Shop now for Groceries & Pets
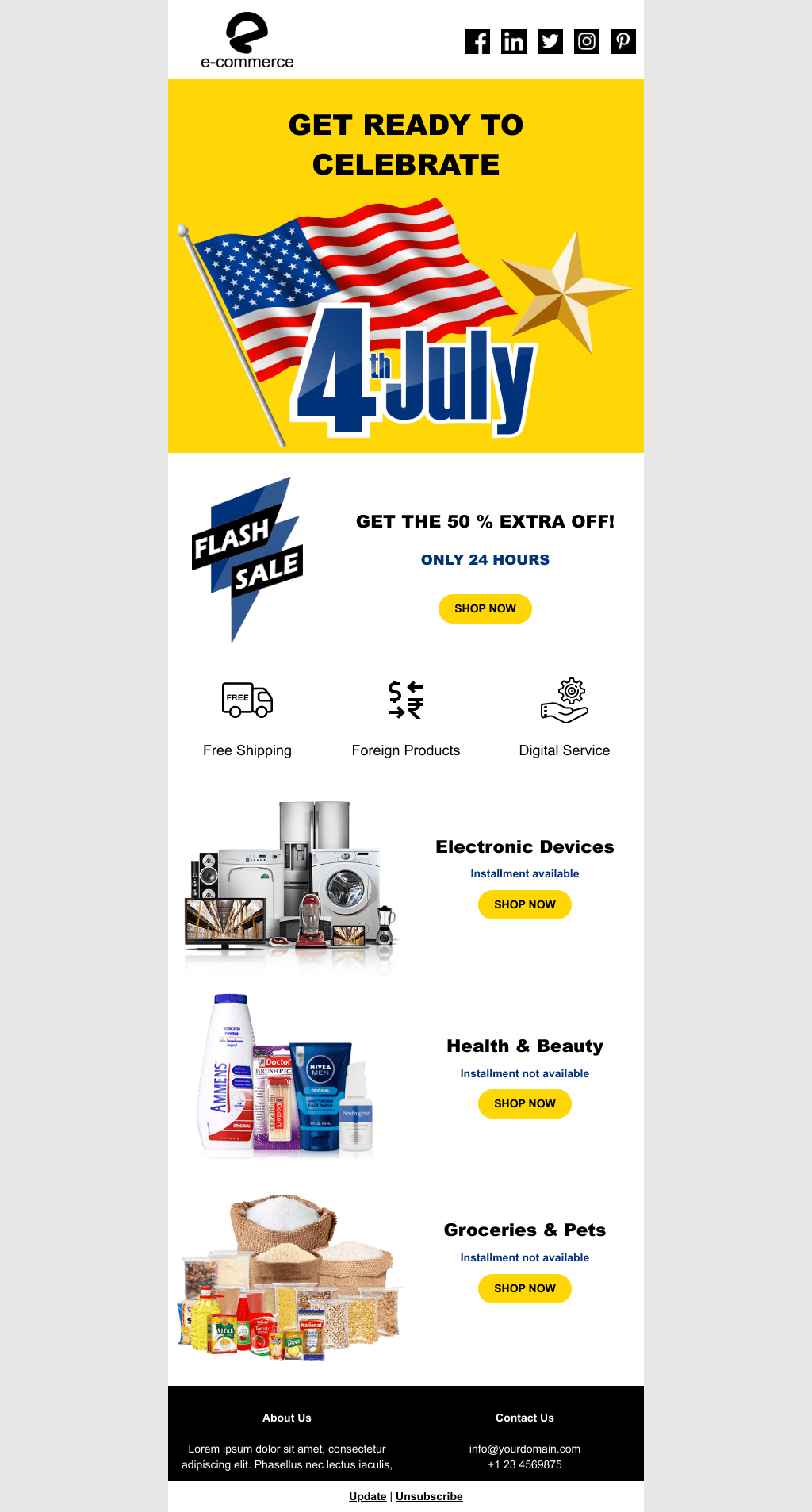 pyautogui.click(x=525, y=1288)
